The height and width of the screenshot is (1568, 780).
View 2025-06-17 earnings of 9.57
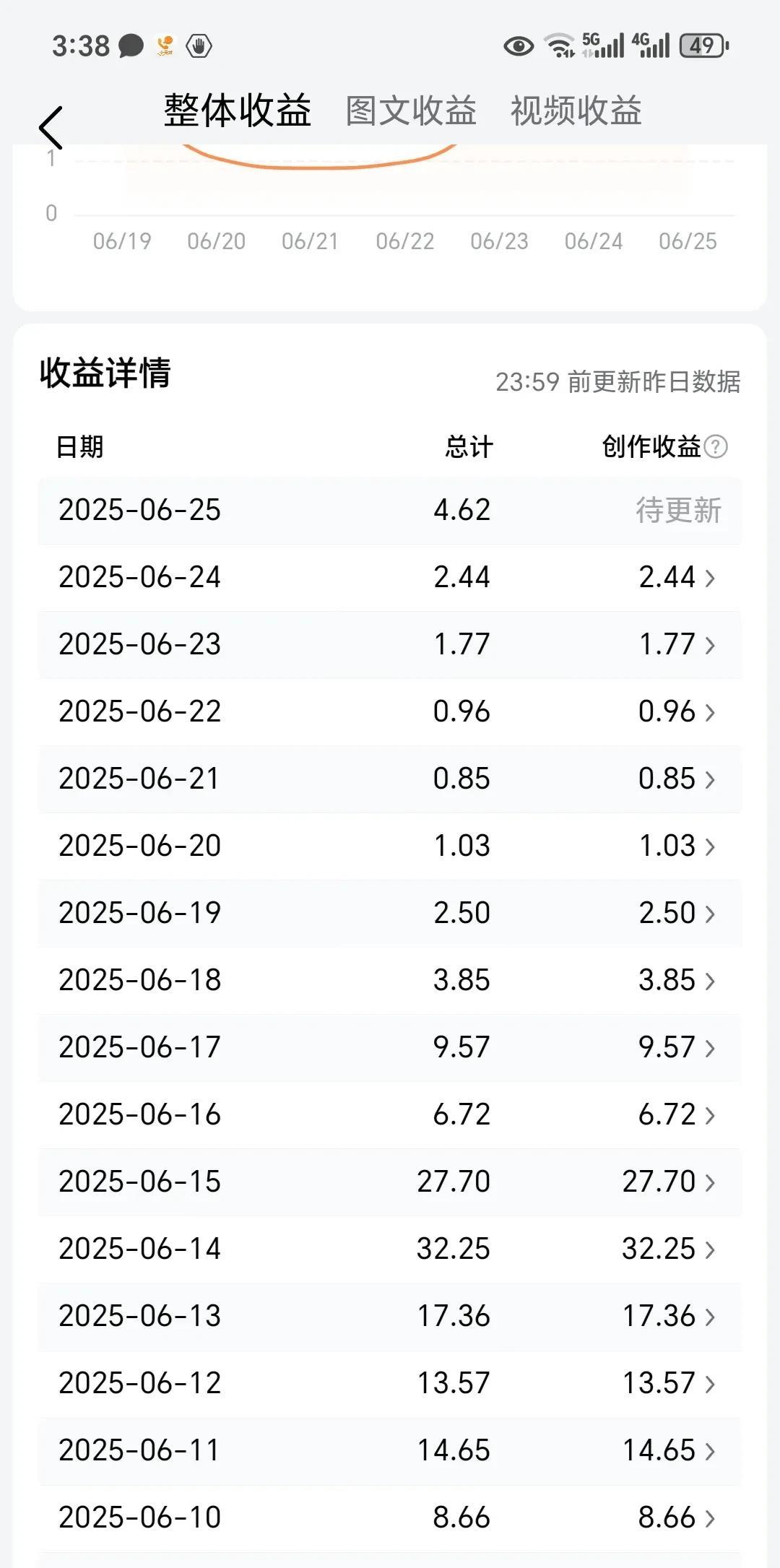click(390, 1048)
